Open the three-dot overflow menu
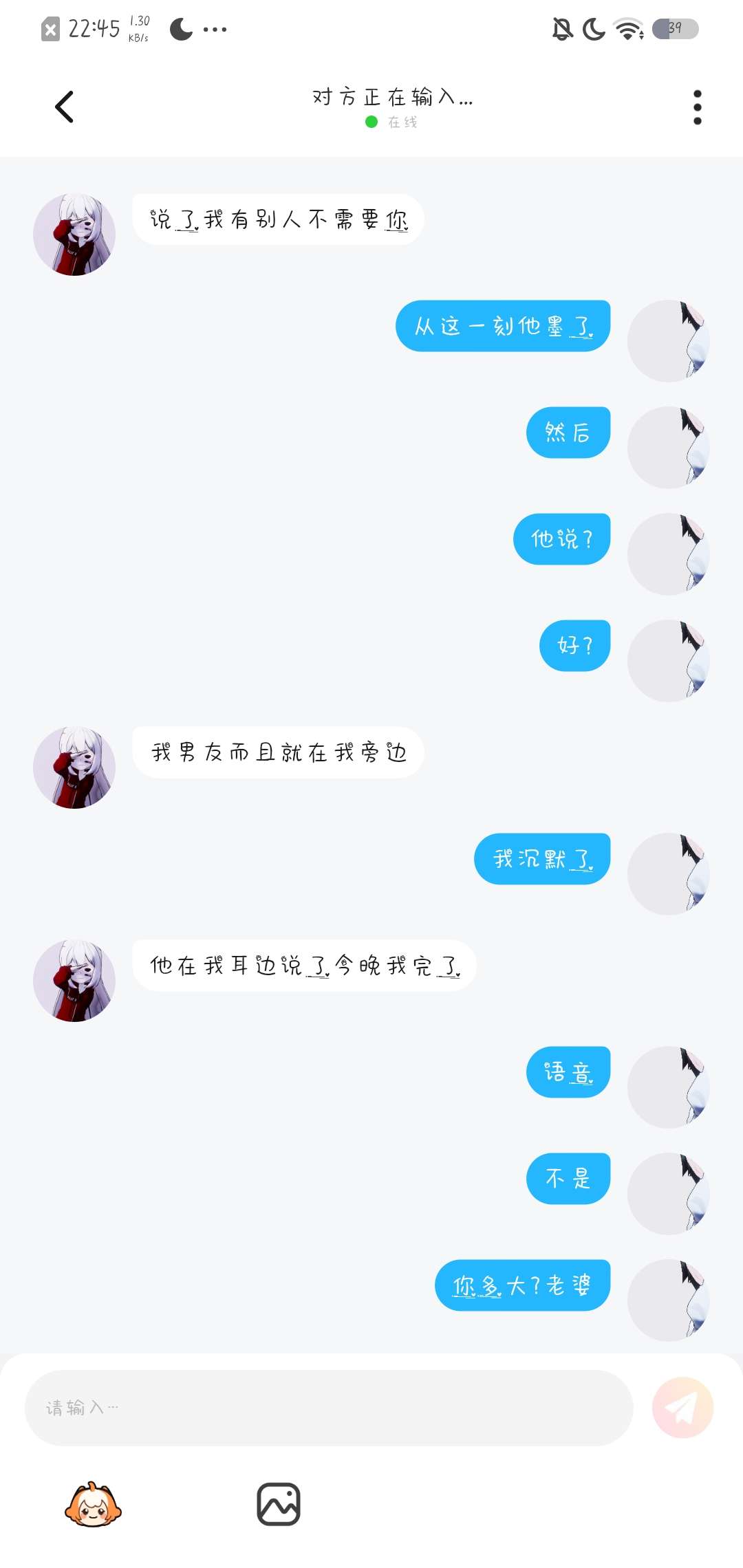Image resolution: width=743 pixels, height=1568 pixels. 697,107
